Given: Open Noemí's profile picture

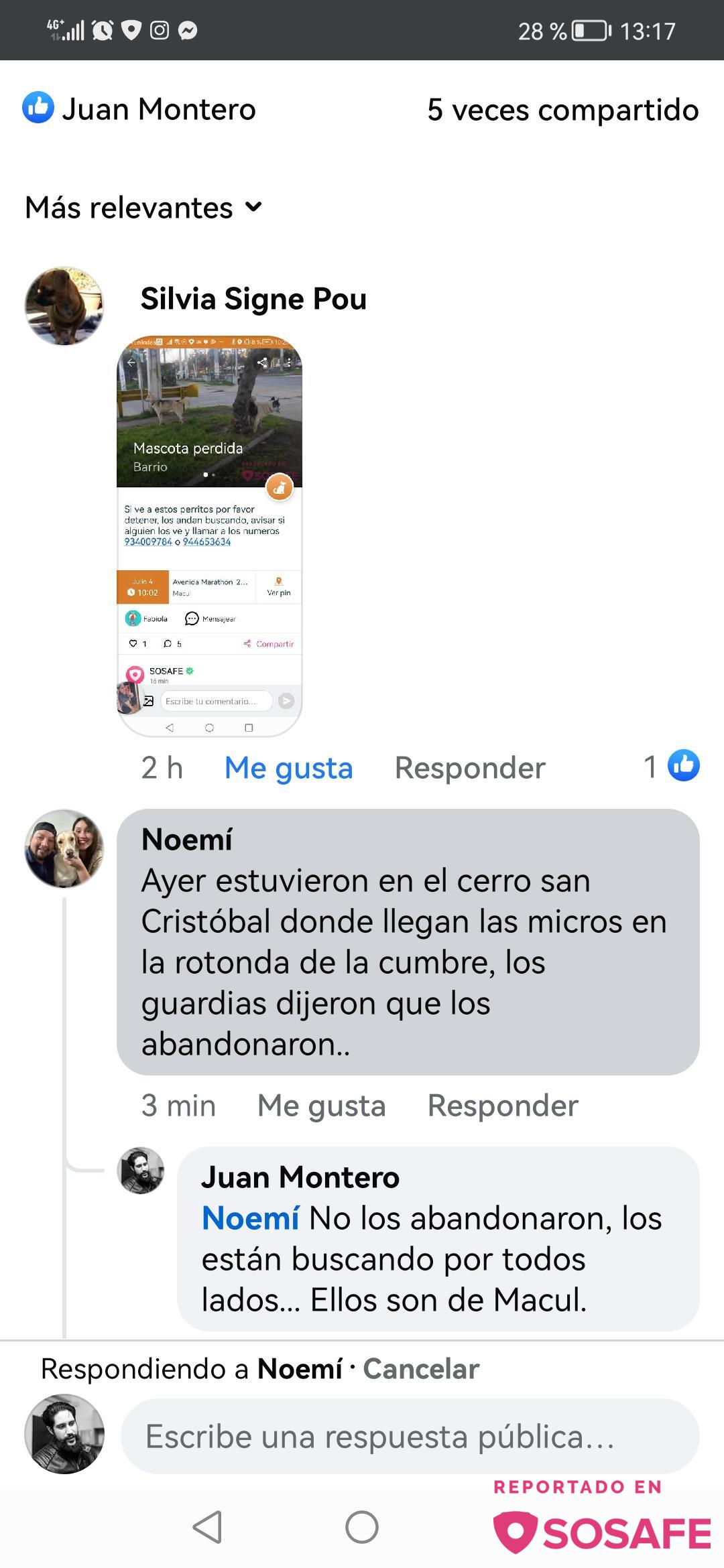Looking at the screenshot, I should (64, 848).
